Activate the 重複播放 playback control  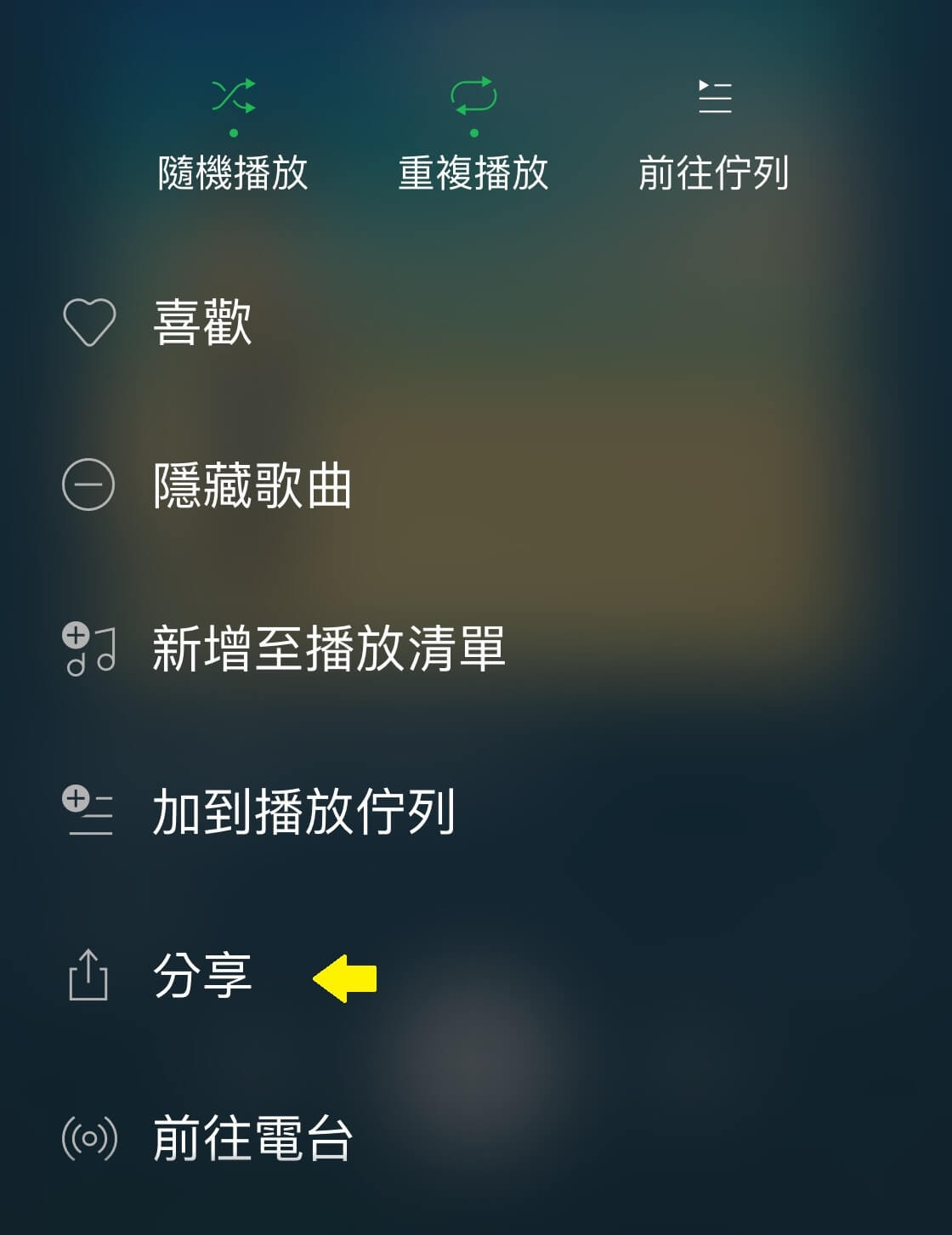tap(474, 173)
